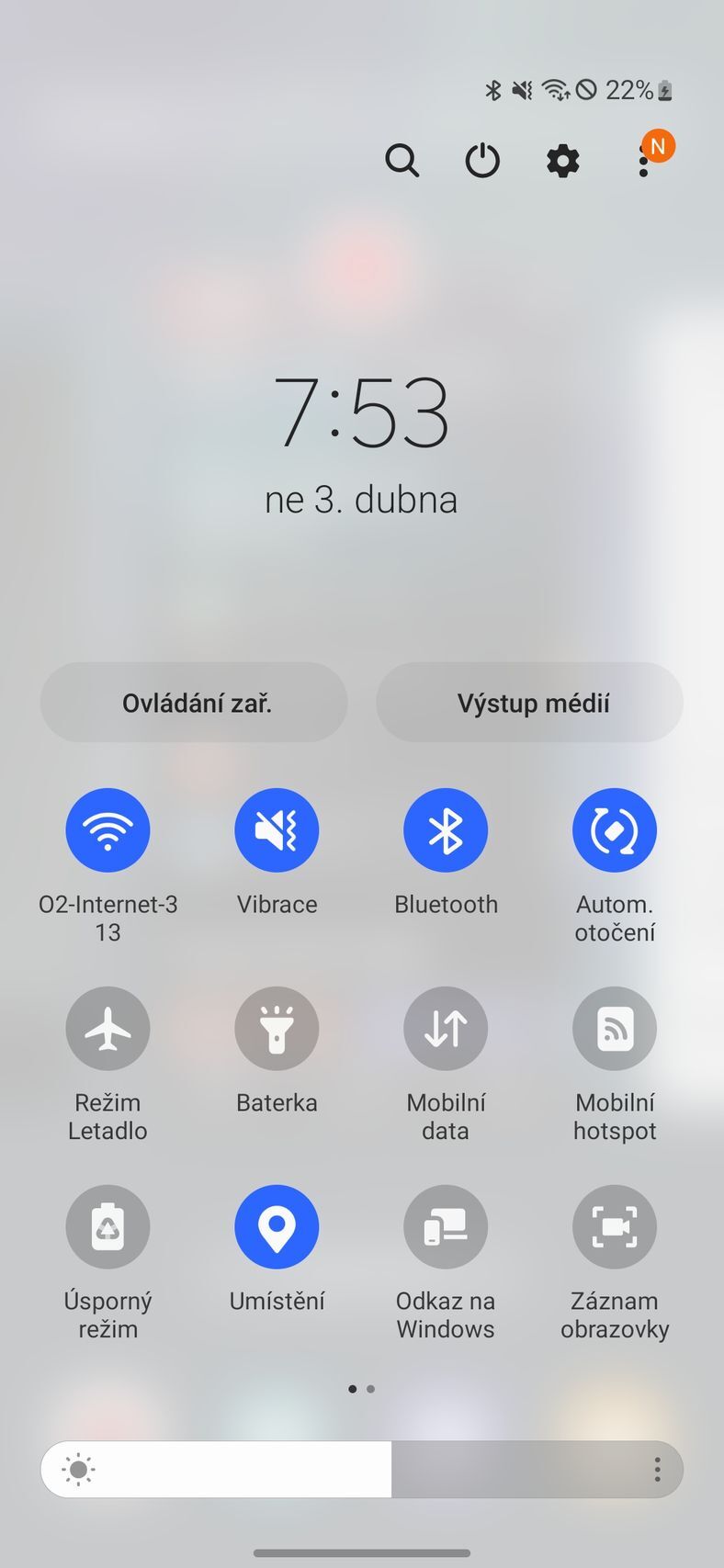Enable Mobilní data
The height and width of the screenshot is (1568, 724).
[x=446, y=1028]
